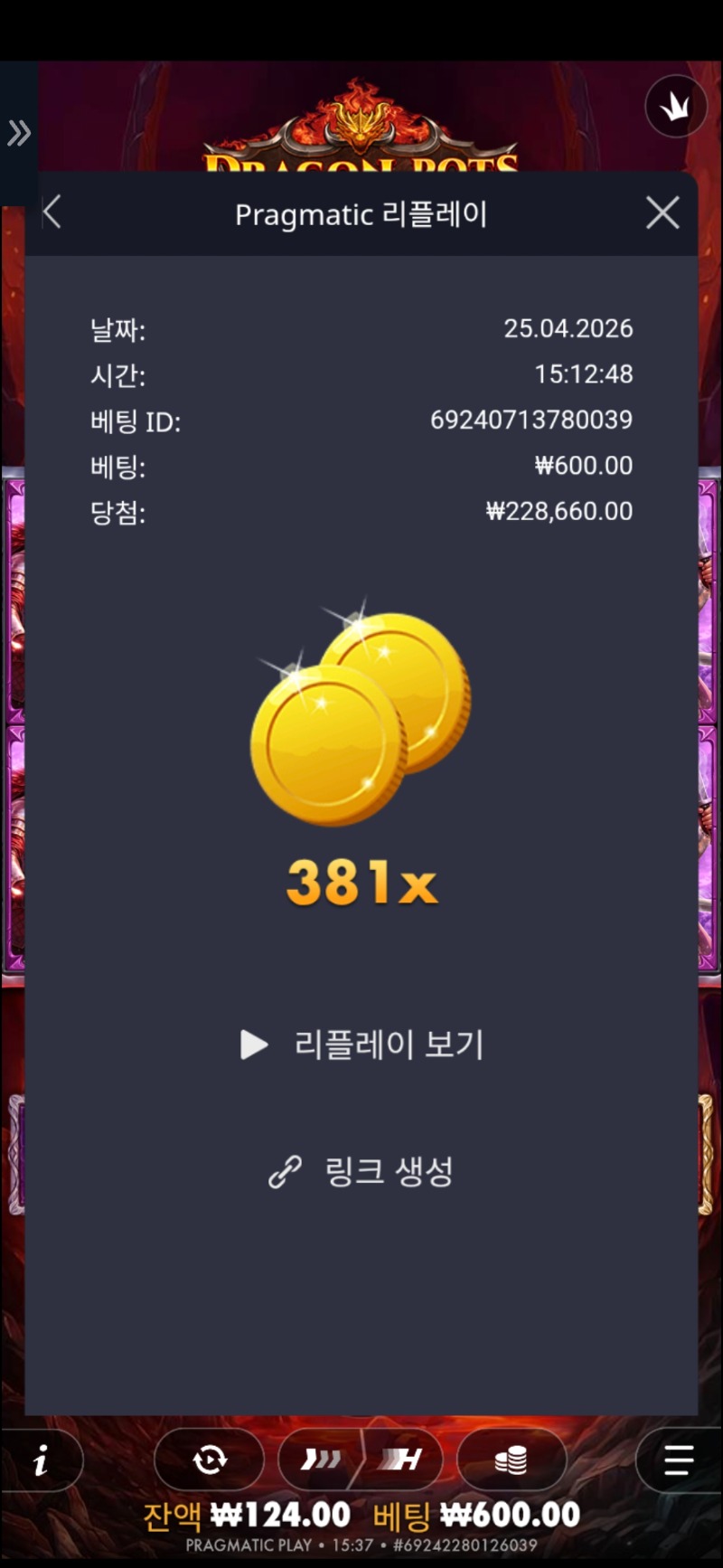Open the autoplay spin settings

[x=210, y=1459]
